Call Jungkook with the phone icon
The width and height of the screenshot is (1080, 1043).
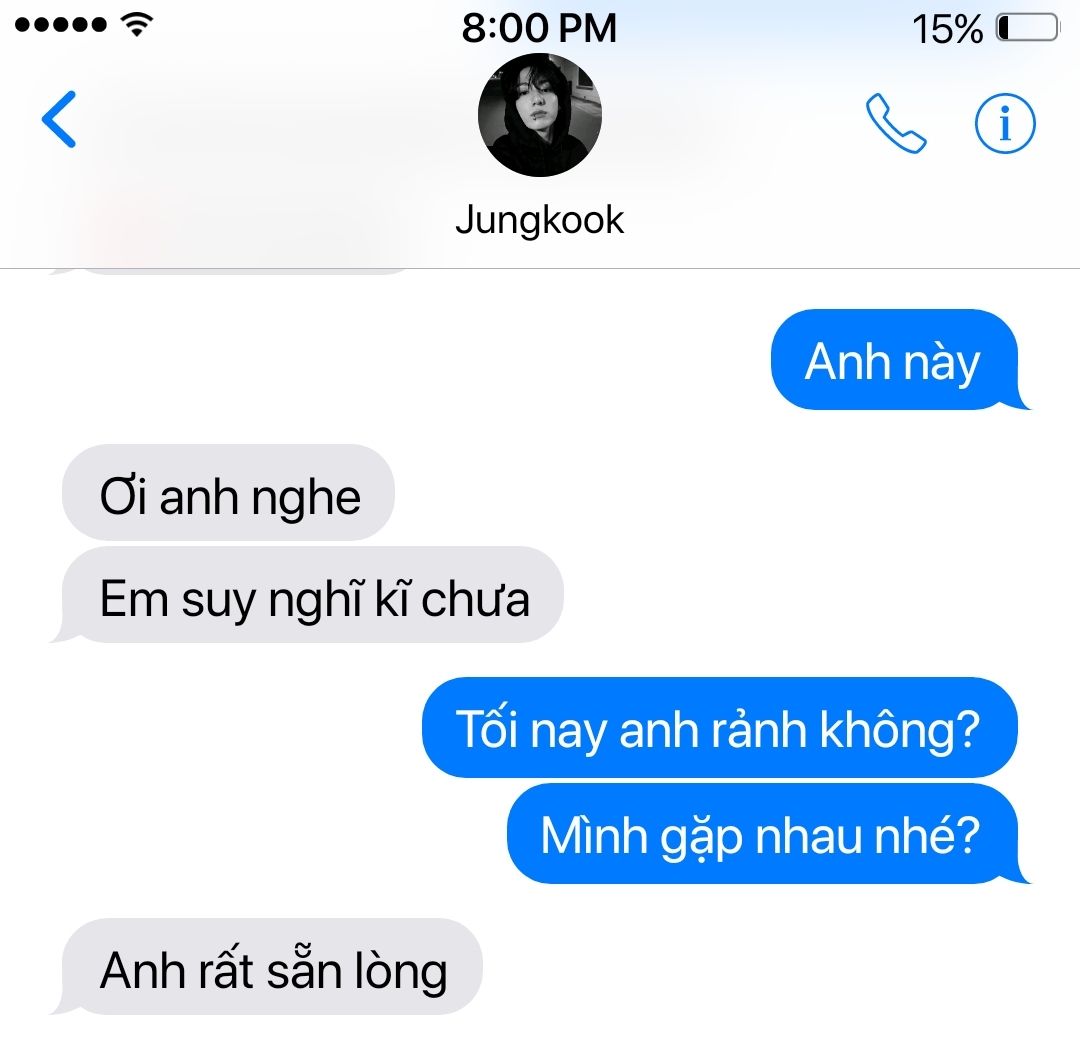[x=895, y=123]
